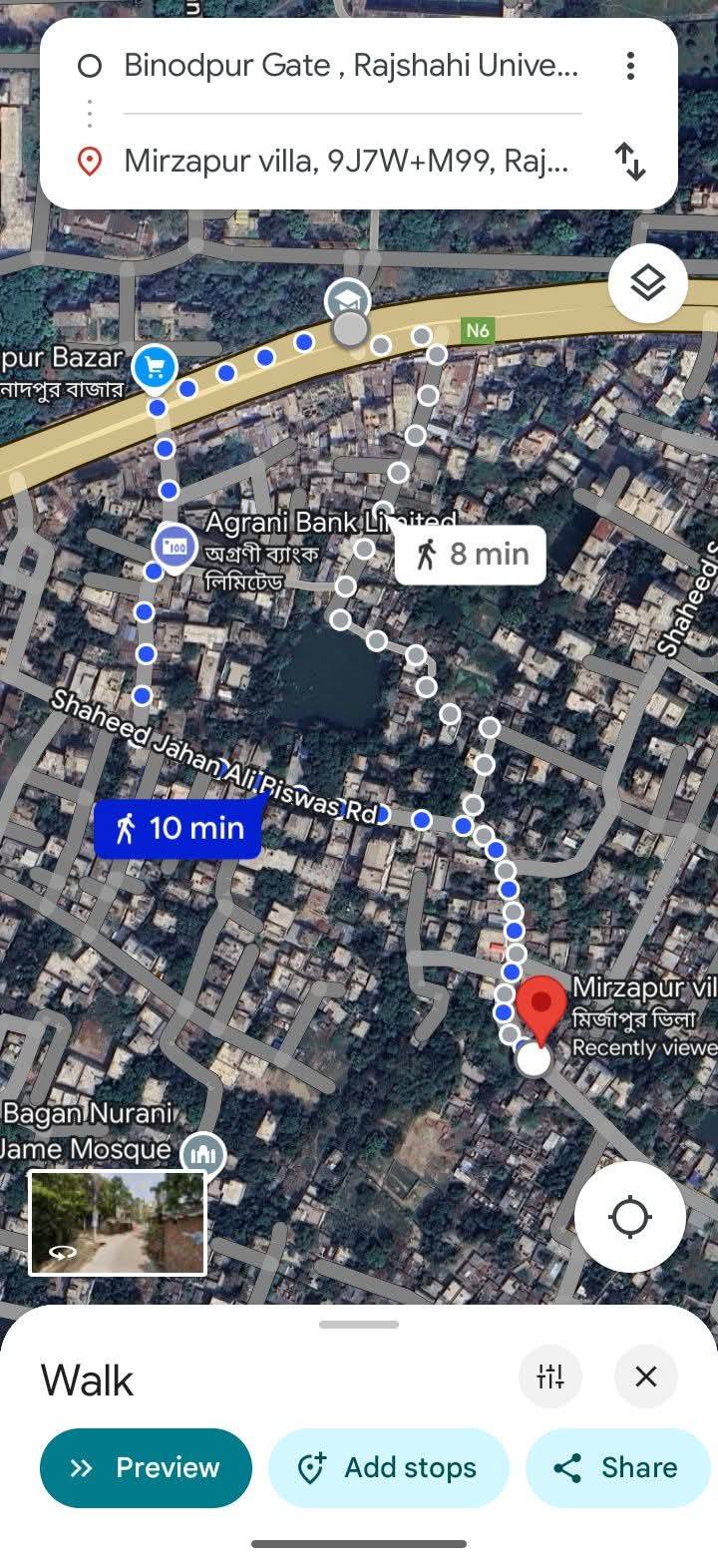Image resolution: width=718 pixels, height=1568 pixels.
Task: Edit the Mirzapur villa destination field
Action: coord(345,161)
